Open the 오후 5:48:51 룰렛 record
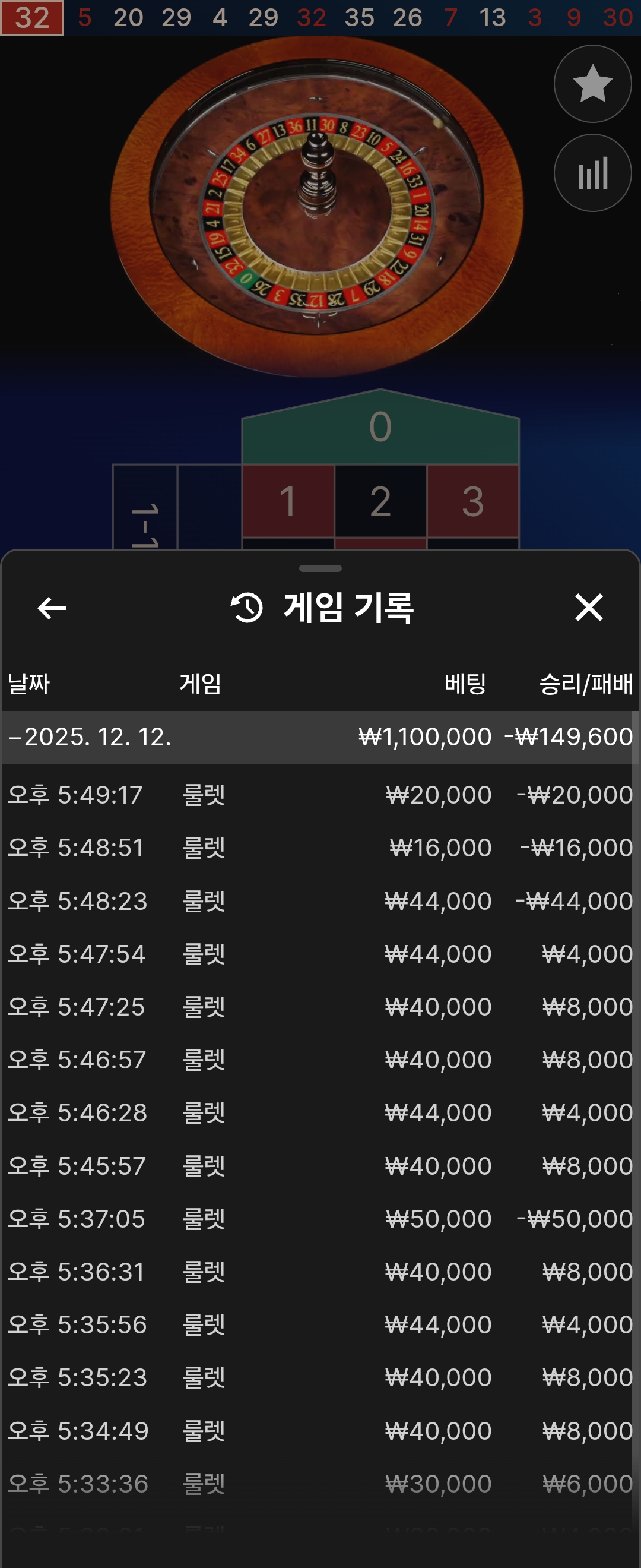 point(320,848)
